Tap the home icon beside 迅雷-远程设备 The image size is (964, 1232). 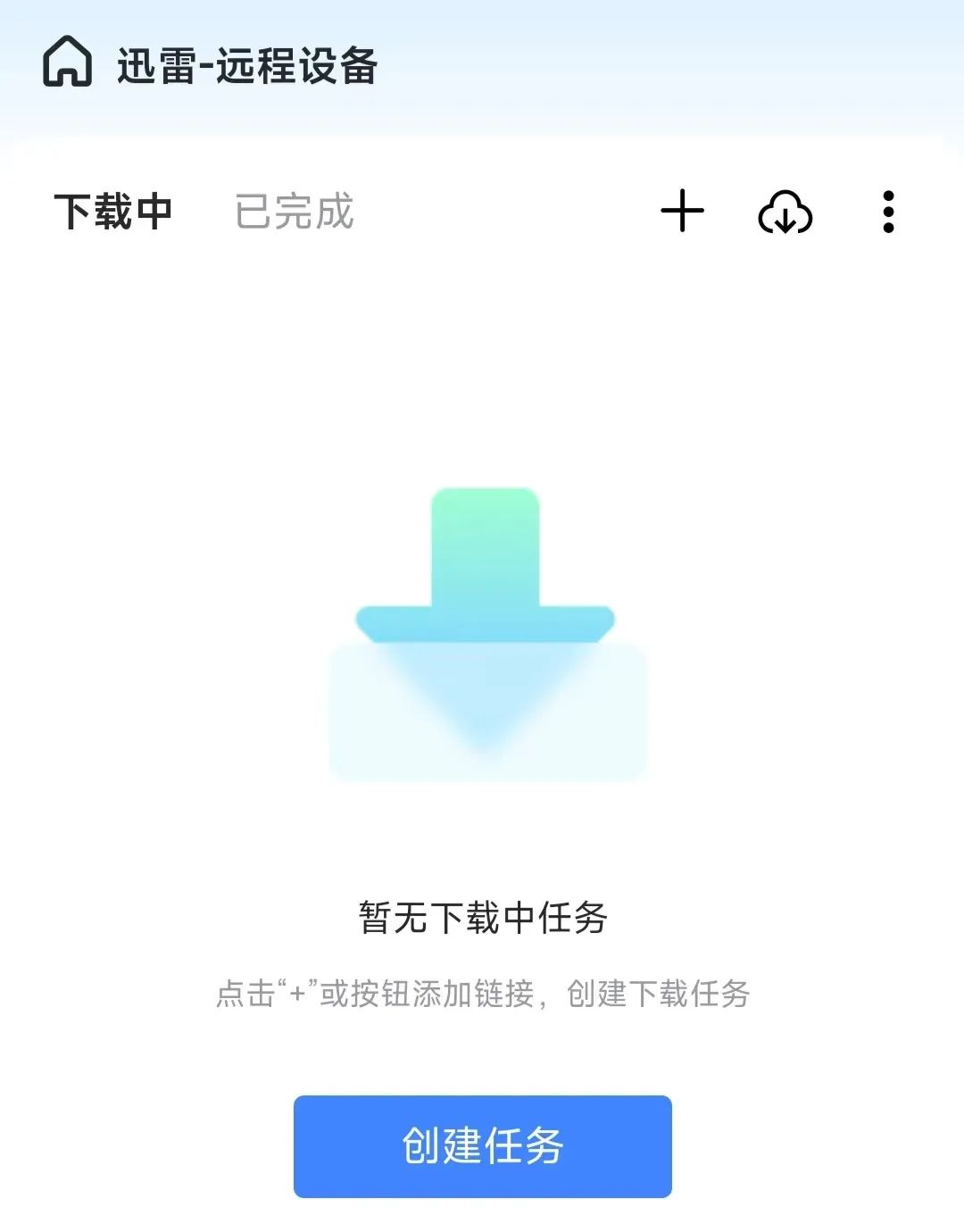(x=68, y=62)
